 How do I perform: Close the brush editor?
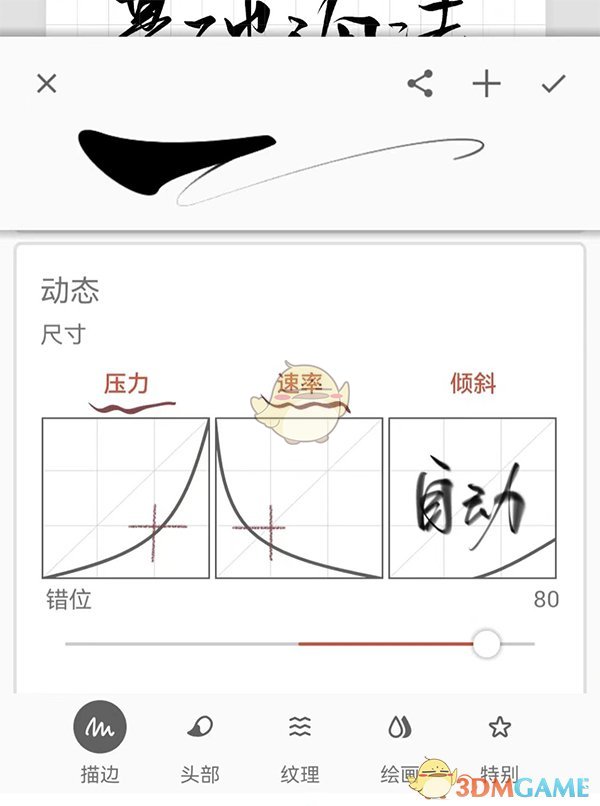pos(46,83)
